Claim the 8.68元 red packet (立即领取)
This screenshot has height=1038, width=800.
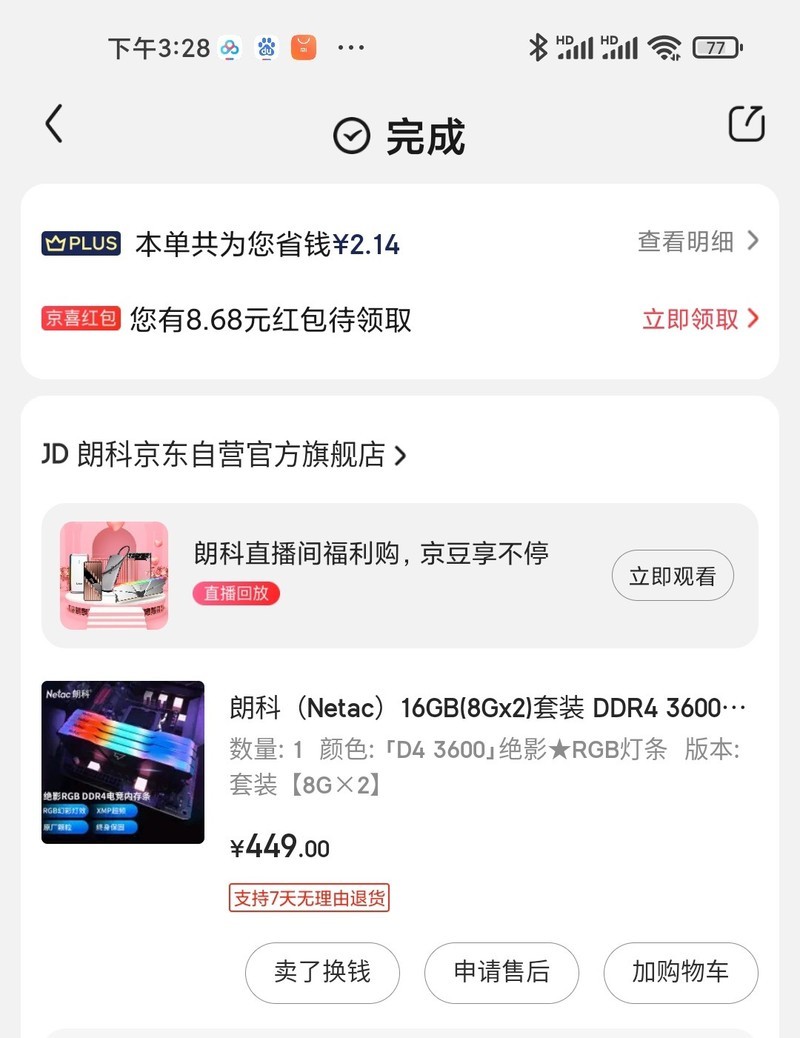pyautogui.click(x=700, y=319)
